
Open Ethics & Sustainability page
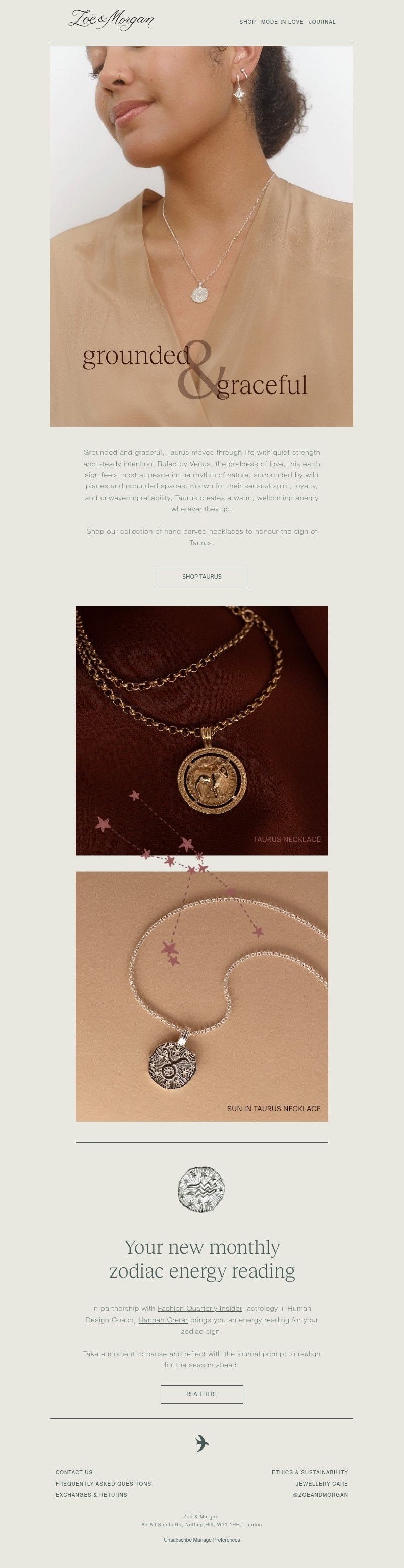(310, 1472)
